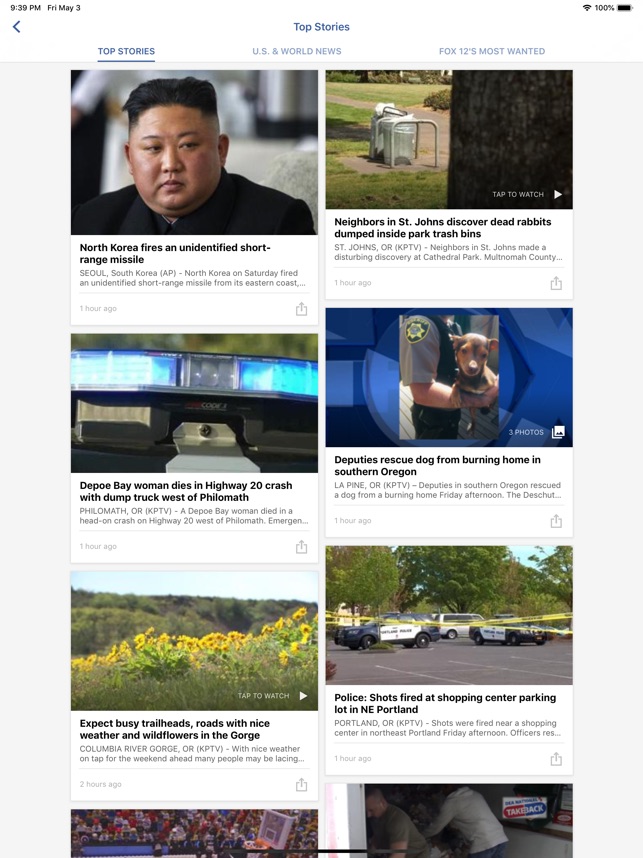Share the Deputies rescue dog story
This screenshot has height=858, width=643.
pyautogui.click(x=556, y=521)
